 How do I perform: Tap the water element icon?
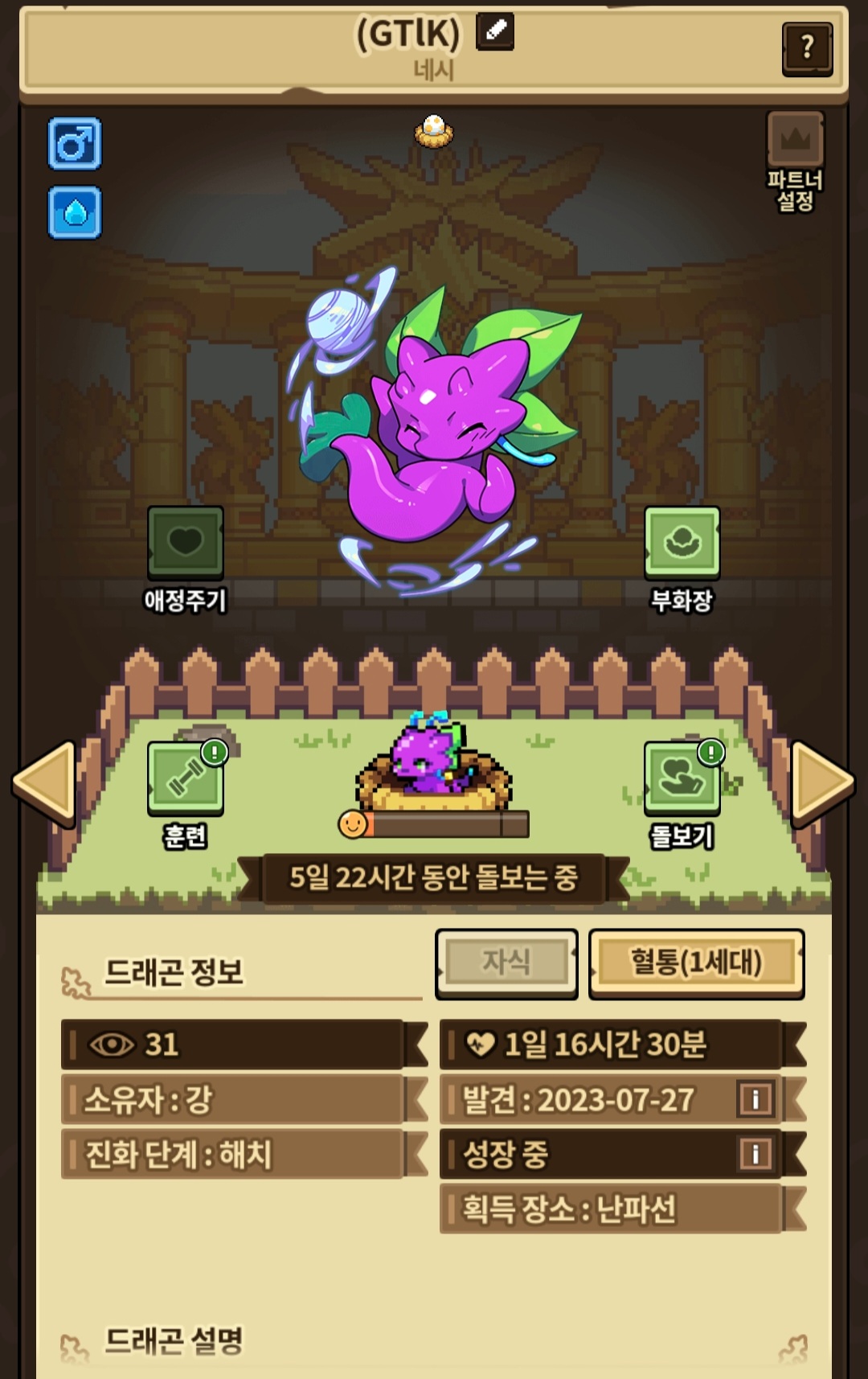[x=75, y=213]
